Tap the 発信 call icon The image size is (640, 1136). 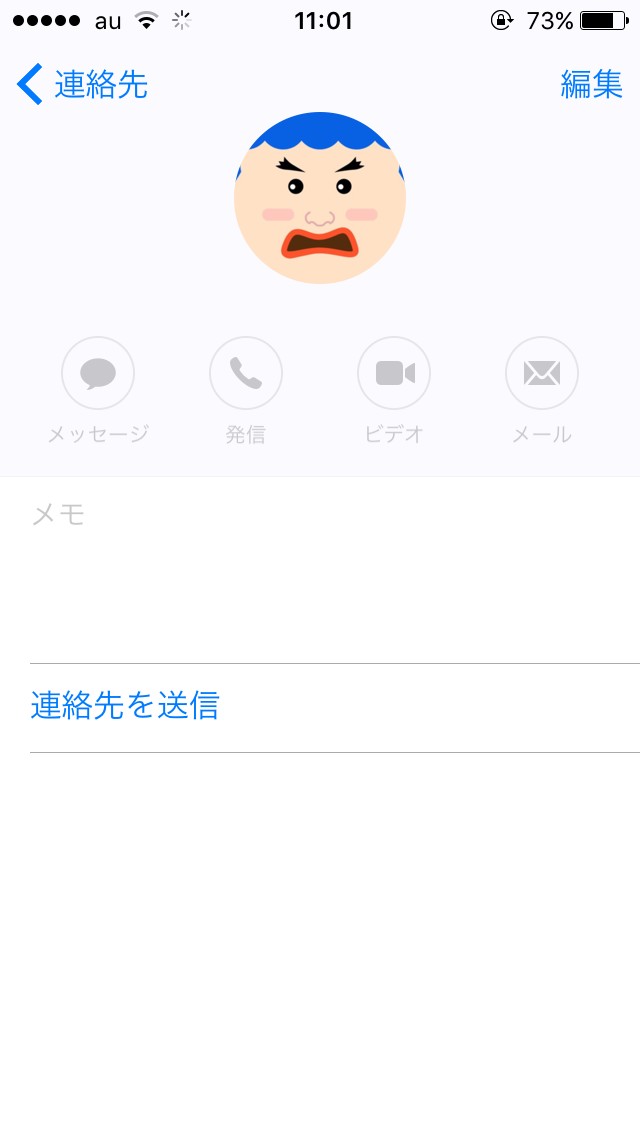pyautogui.click(x=246, y=373)
